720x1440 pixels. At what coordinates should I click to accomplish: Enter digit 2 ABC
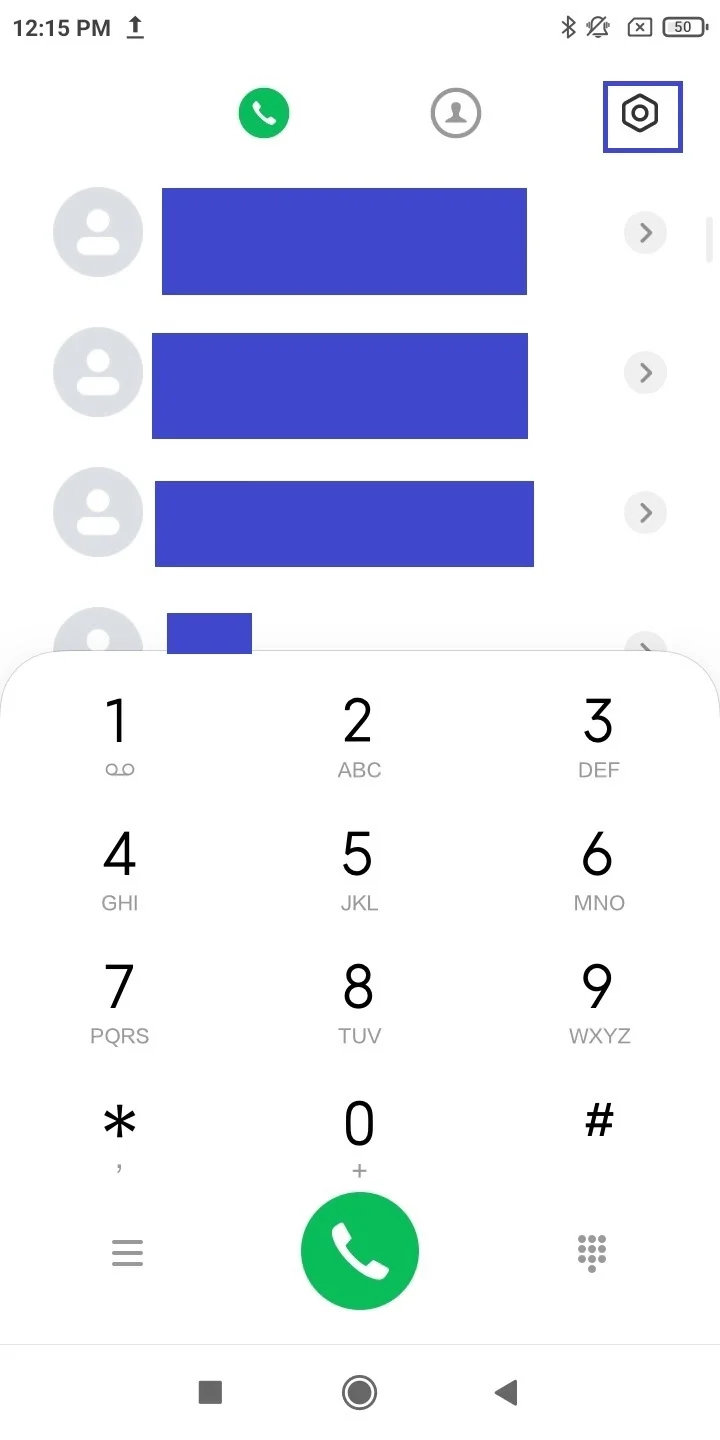coord(359,735)
